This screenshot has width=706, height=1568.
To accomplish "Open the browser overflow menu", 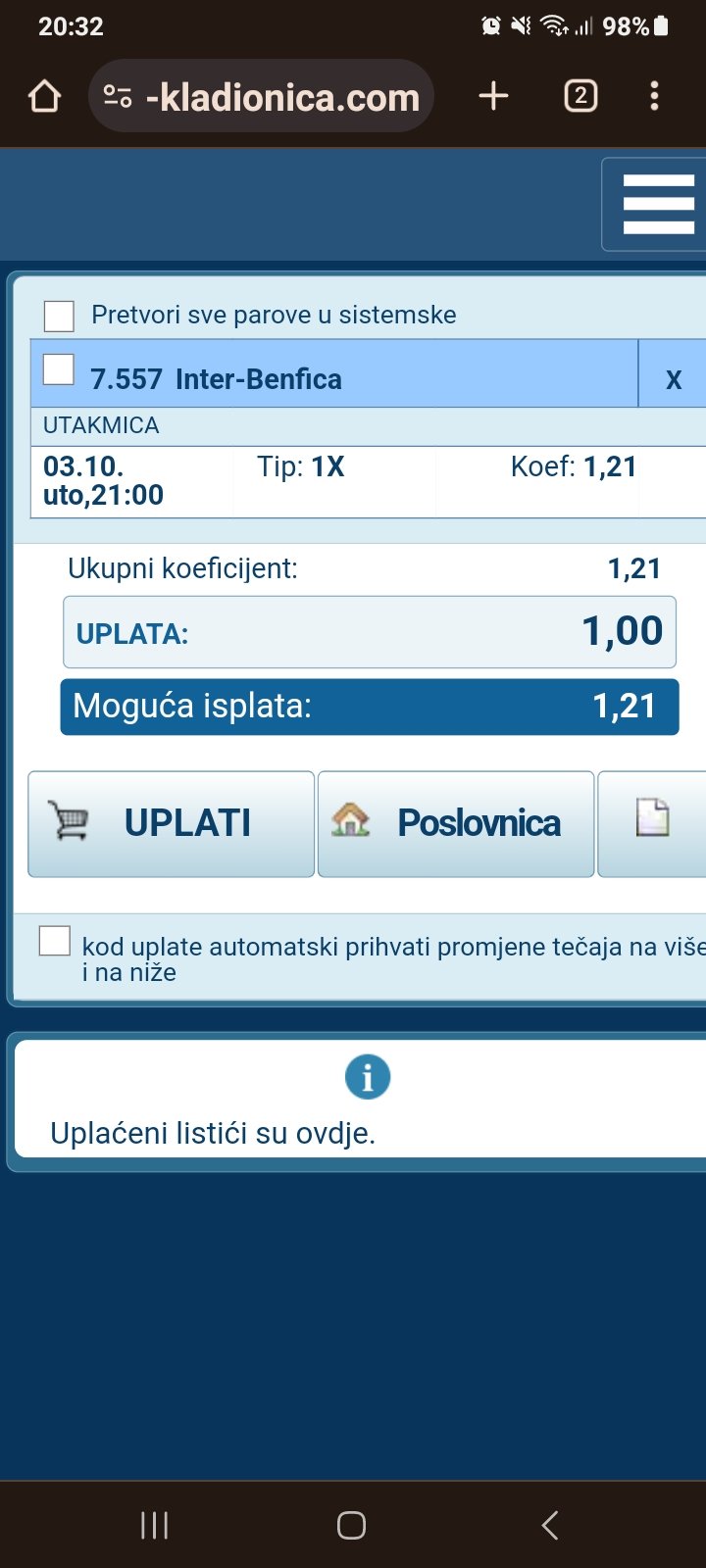I will 654,96.
